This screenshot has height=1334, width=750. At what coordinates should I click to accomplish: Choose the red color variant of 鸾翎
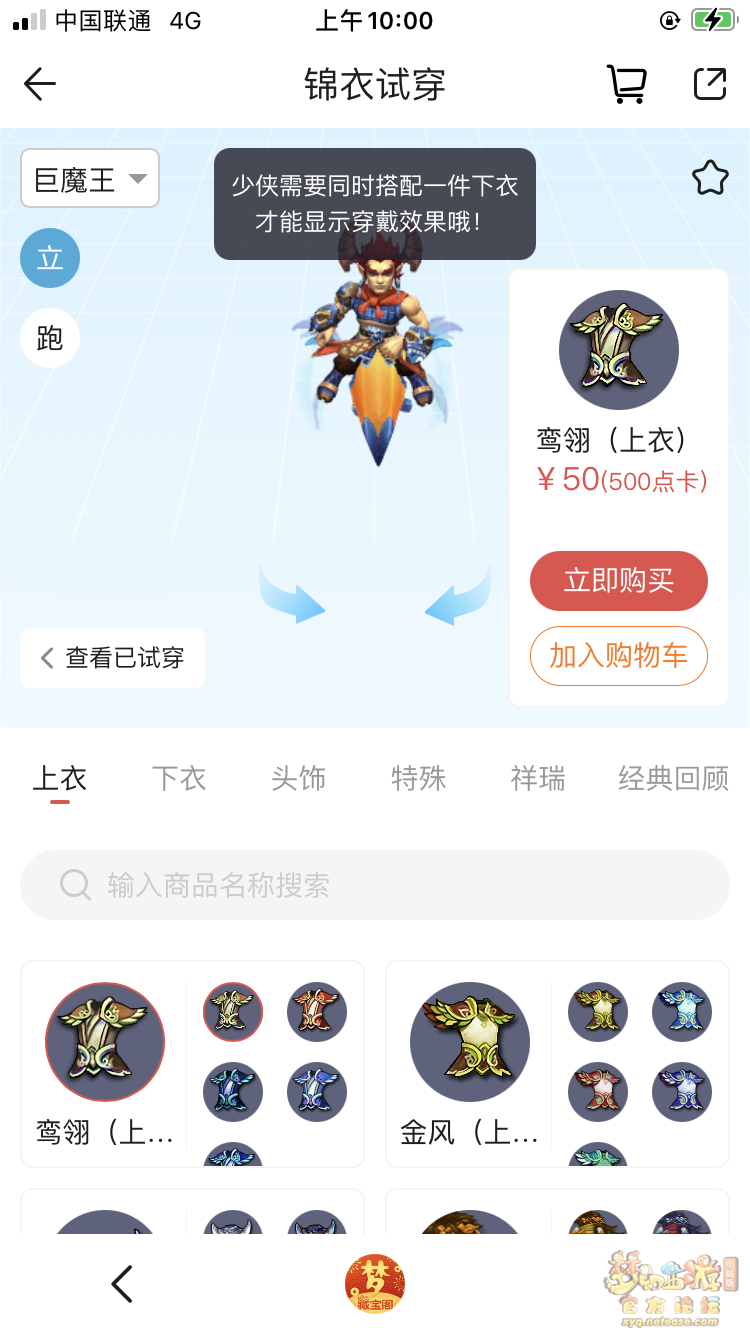click(317, 1012)
